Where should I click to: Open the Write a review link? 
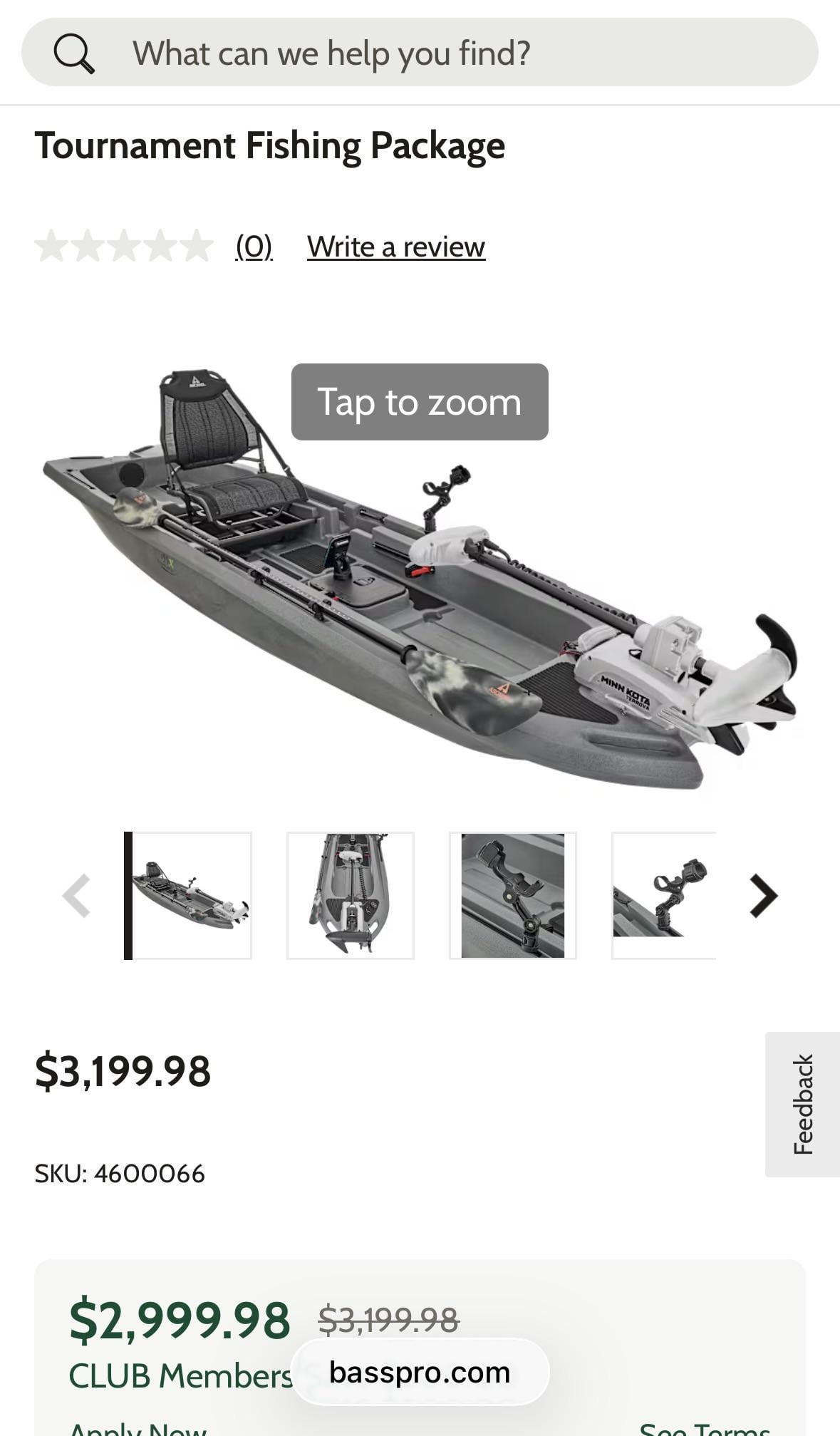point(396,247)
